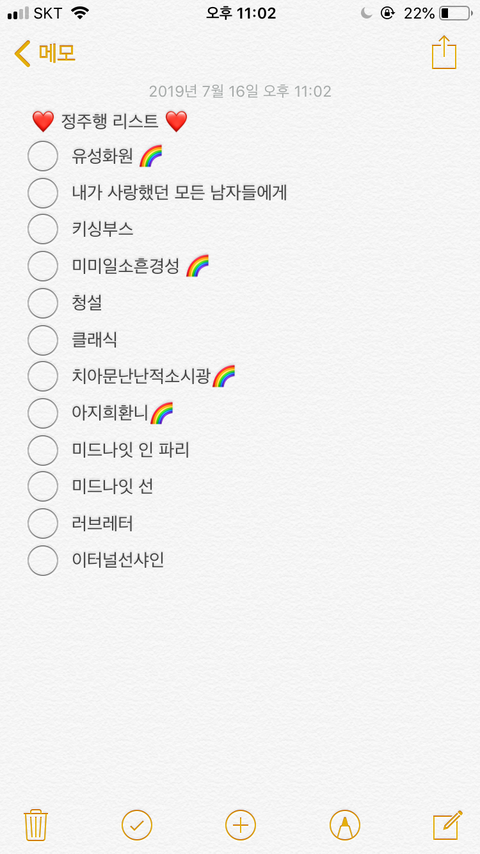The height and width of the screenshot is (854, 480).
Task: Check off 치아문난난적소시광
Action: [42, 376]
